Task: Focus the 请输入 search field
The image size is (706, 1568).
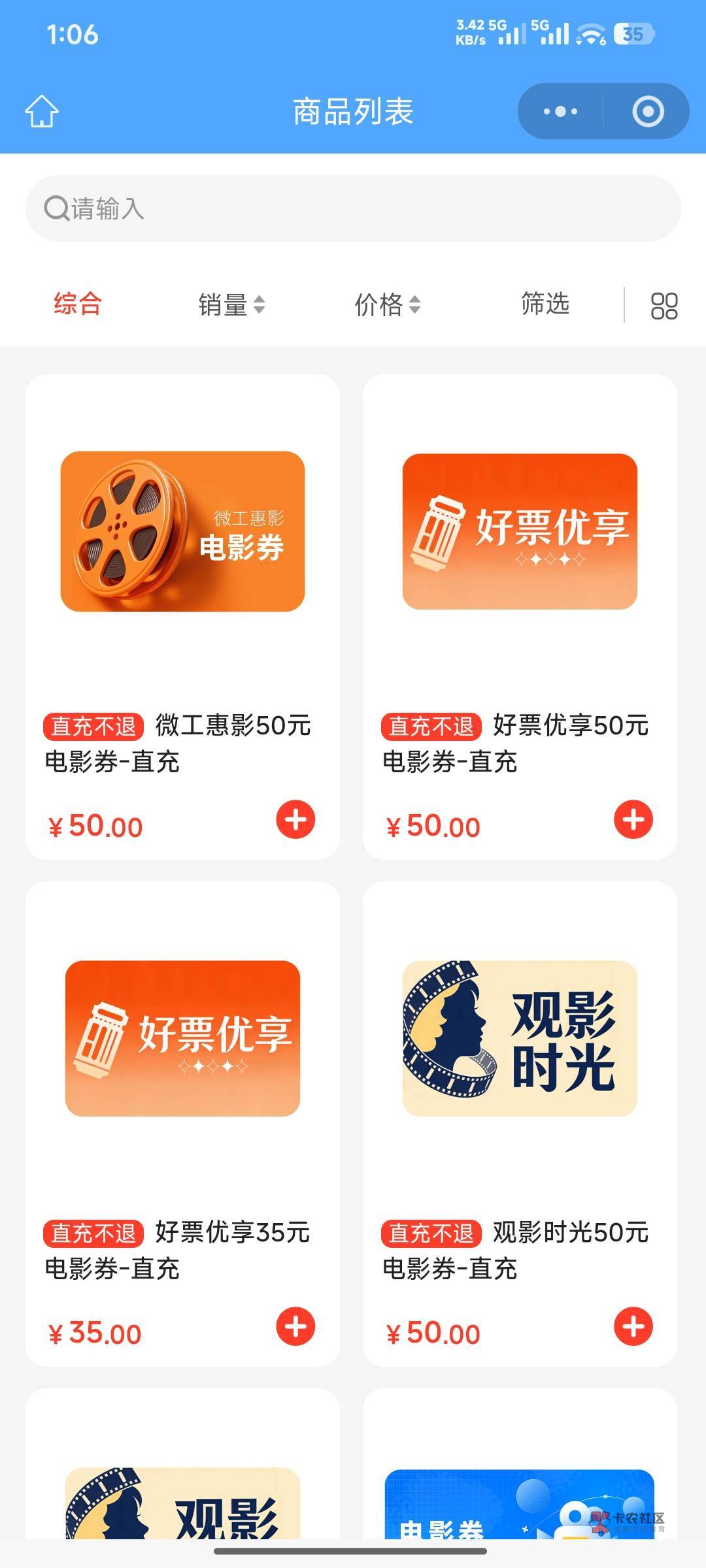Action: click(353, 208)
